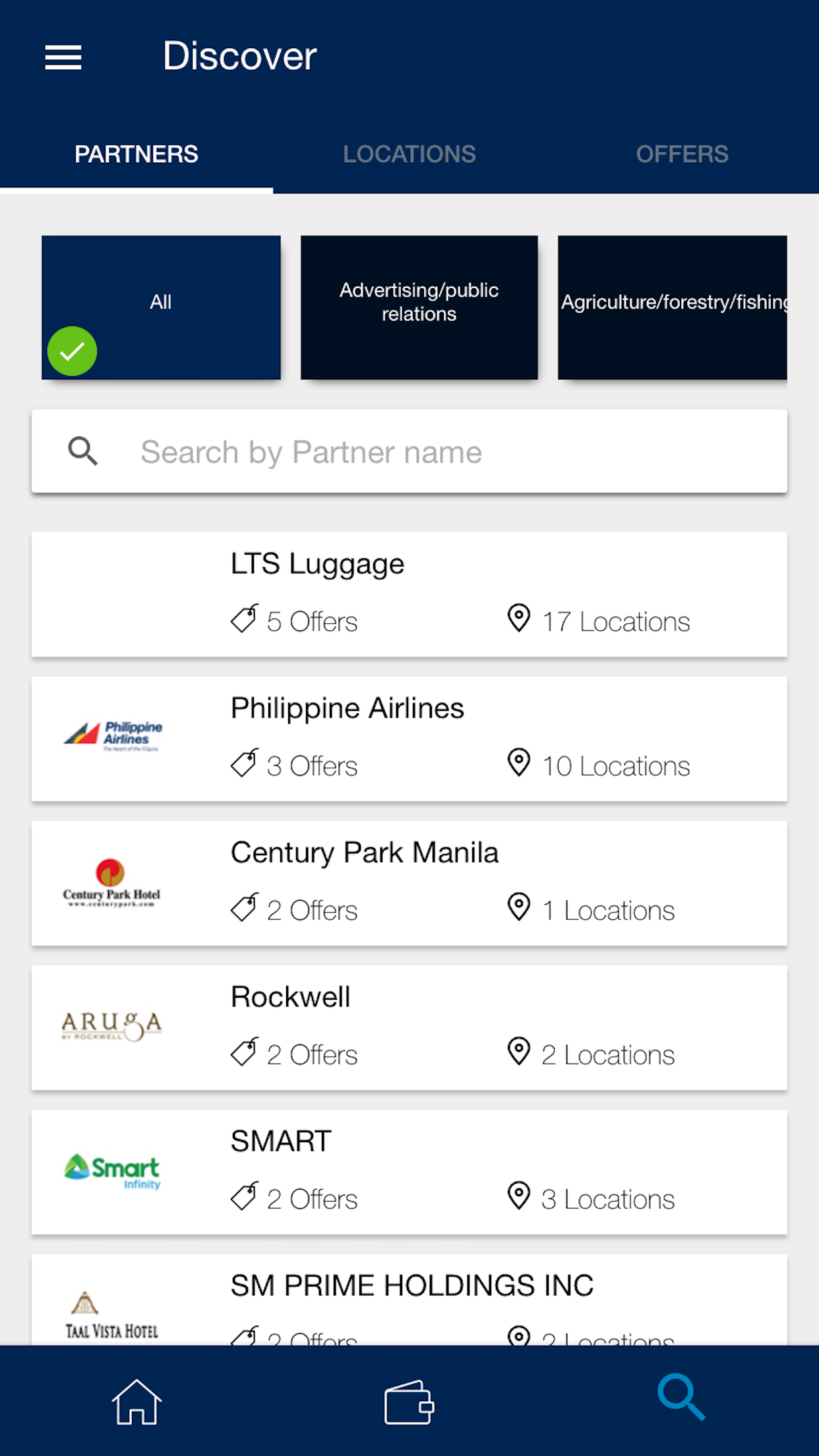Filter by Advertising/public relations
The height and width of the screenshot is (1456, 819).
coord(419,307)
